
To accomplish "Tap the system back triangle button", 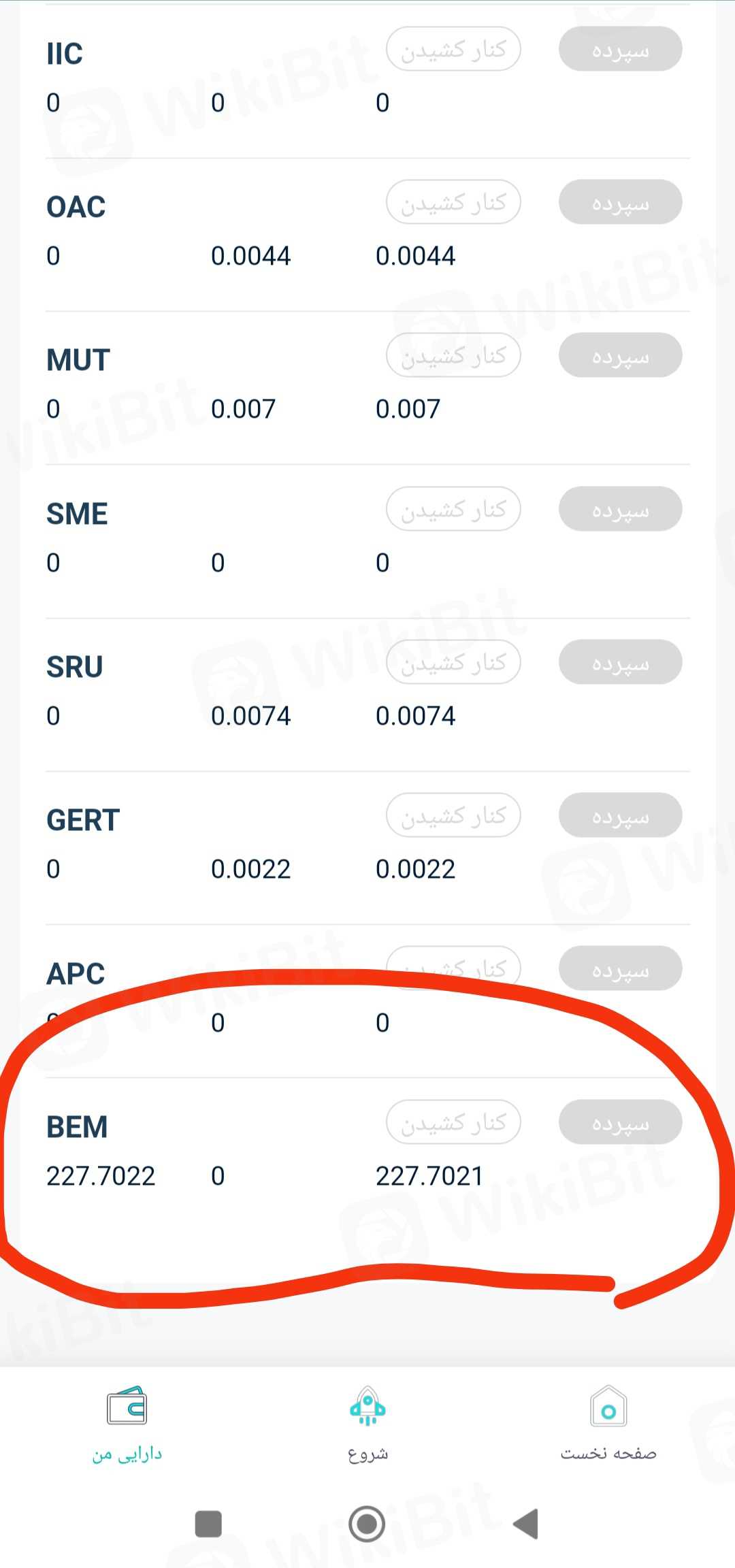I will (x=526, y=1523).
